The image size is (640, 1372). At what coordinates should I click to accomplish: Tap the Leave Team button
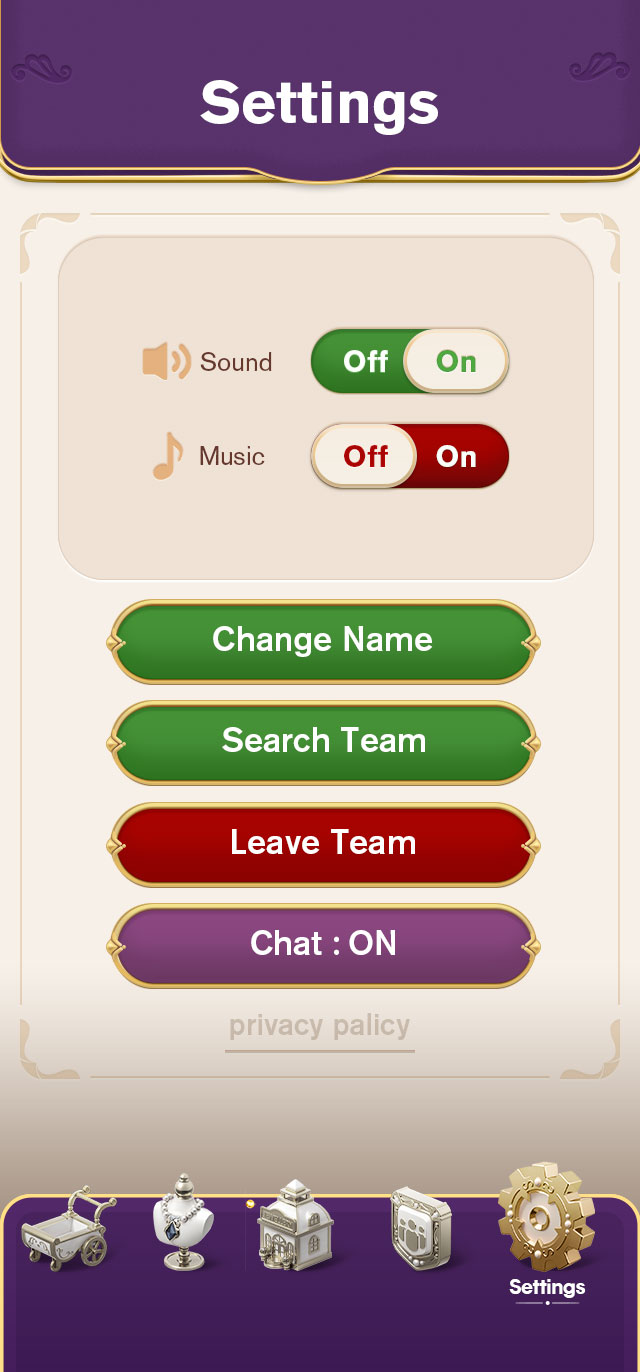pos(322,842)
